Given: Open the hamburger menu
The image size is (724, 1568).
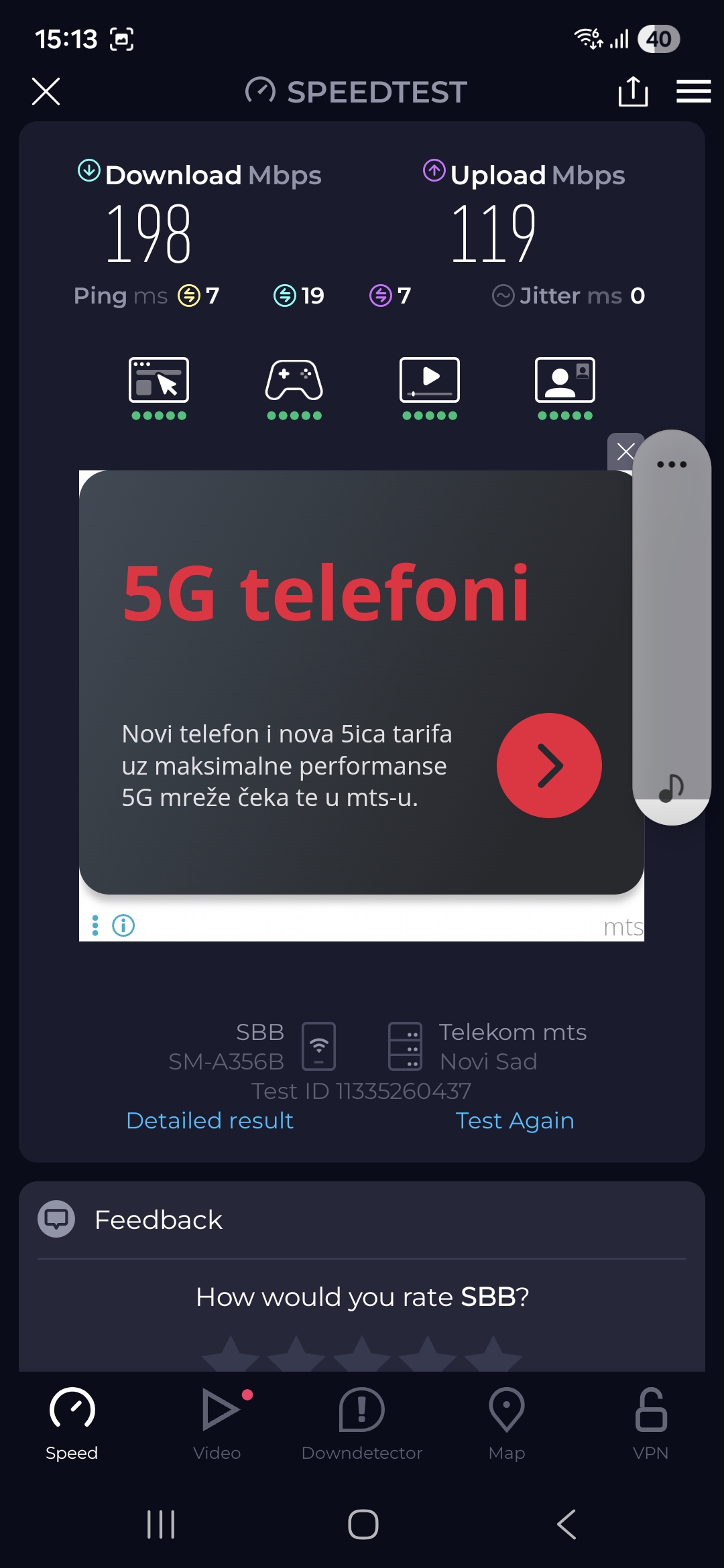Looking at the screenshot, I should [693, 91].
